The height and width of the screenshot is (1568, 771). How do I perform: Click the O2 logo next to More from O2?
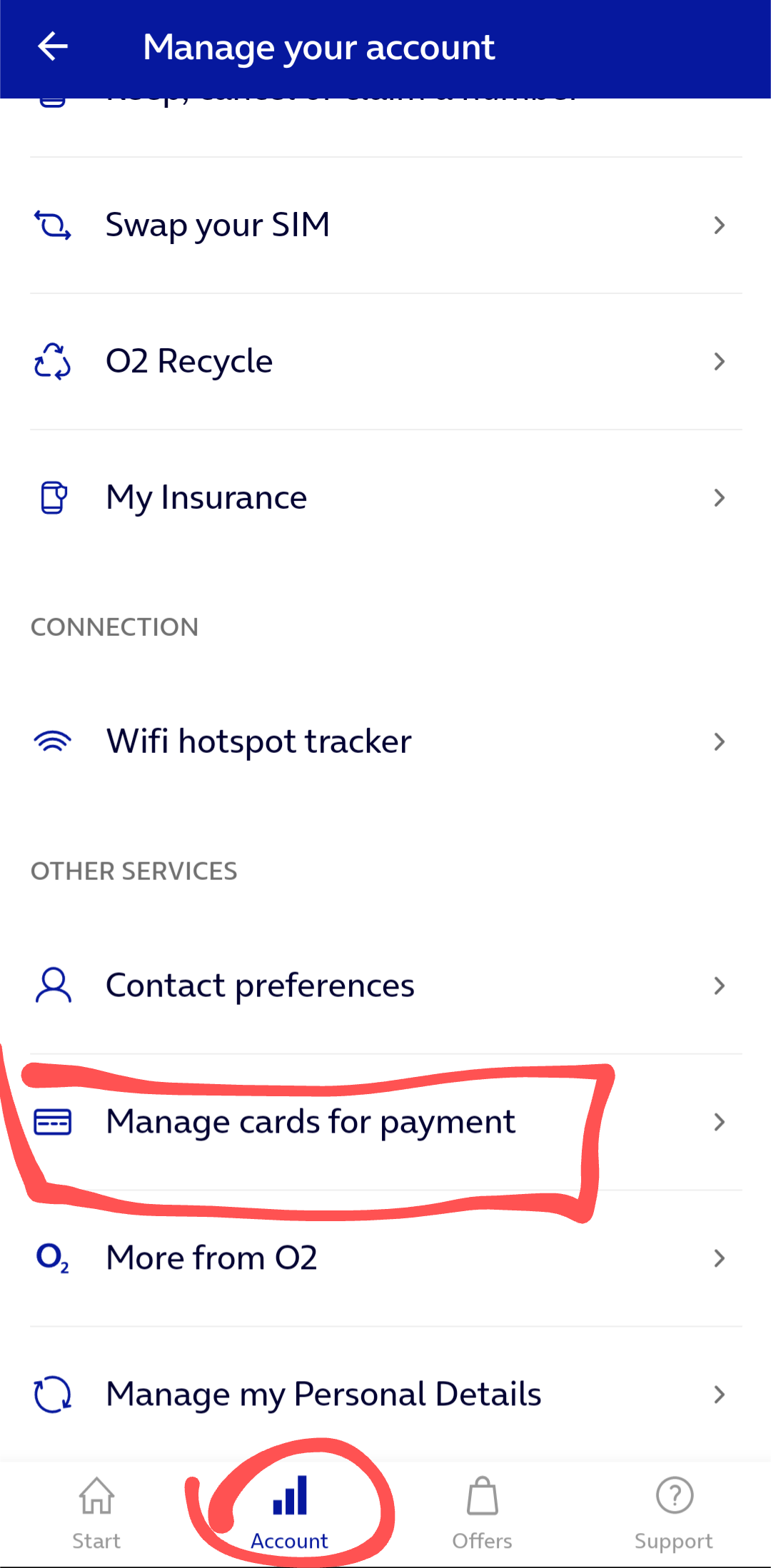(x=52, y=1258)
